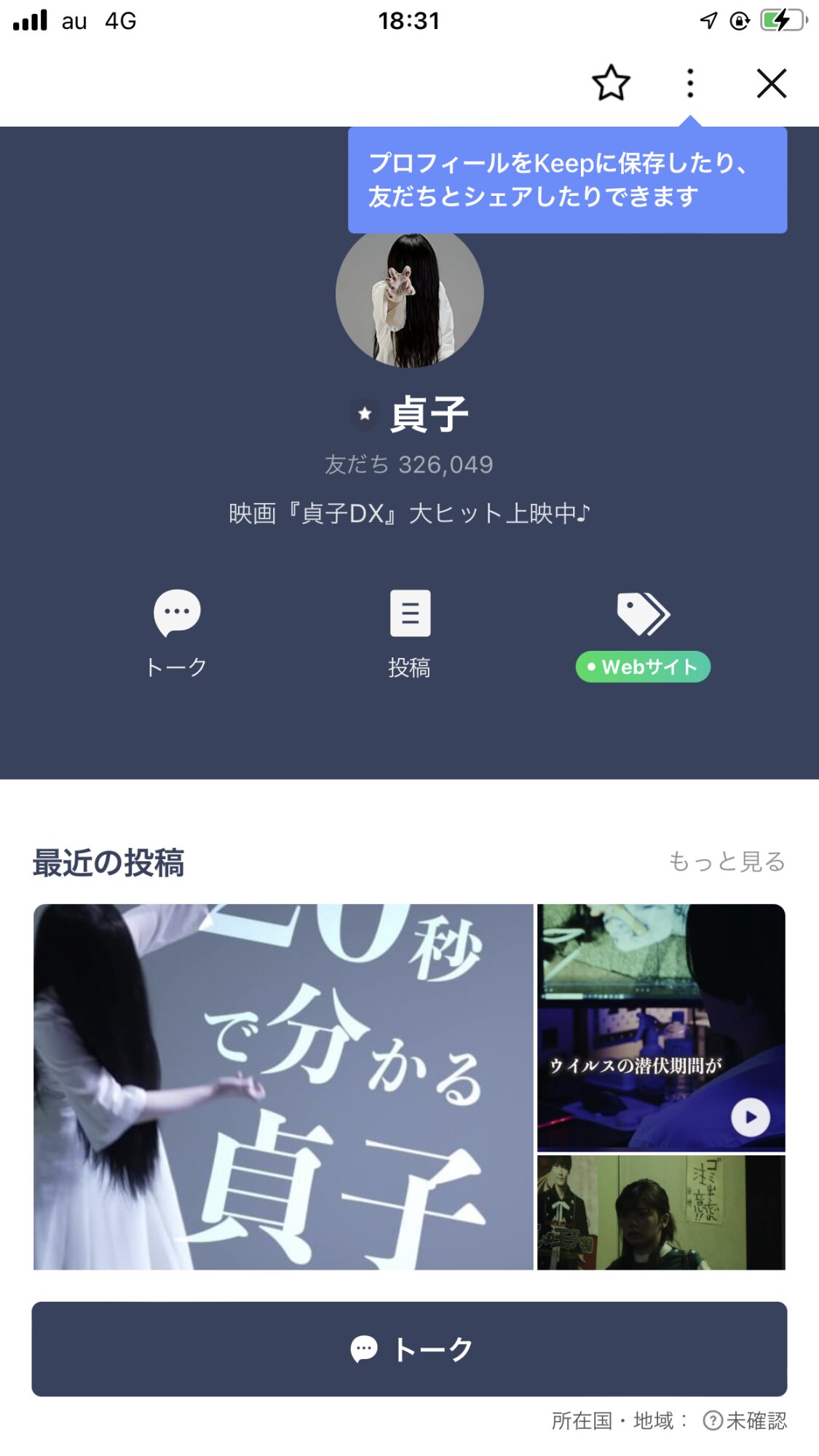The image size is (819, 1456).
Task: Open the 秒で分かる貞子 post
Action: coord(283,1087)
